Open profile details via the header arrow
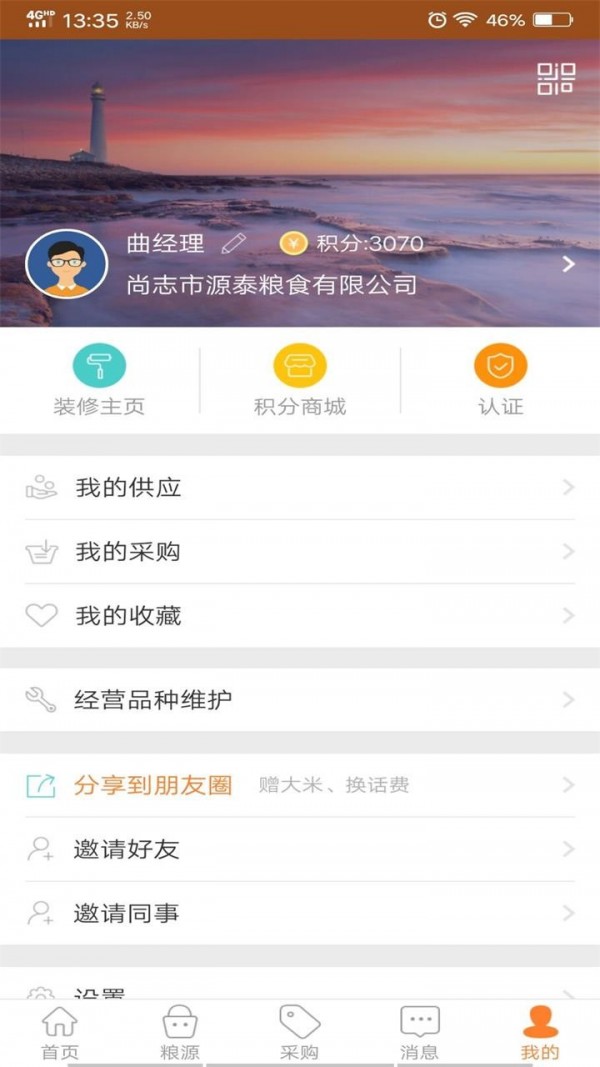 click(x=568, y=264)
